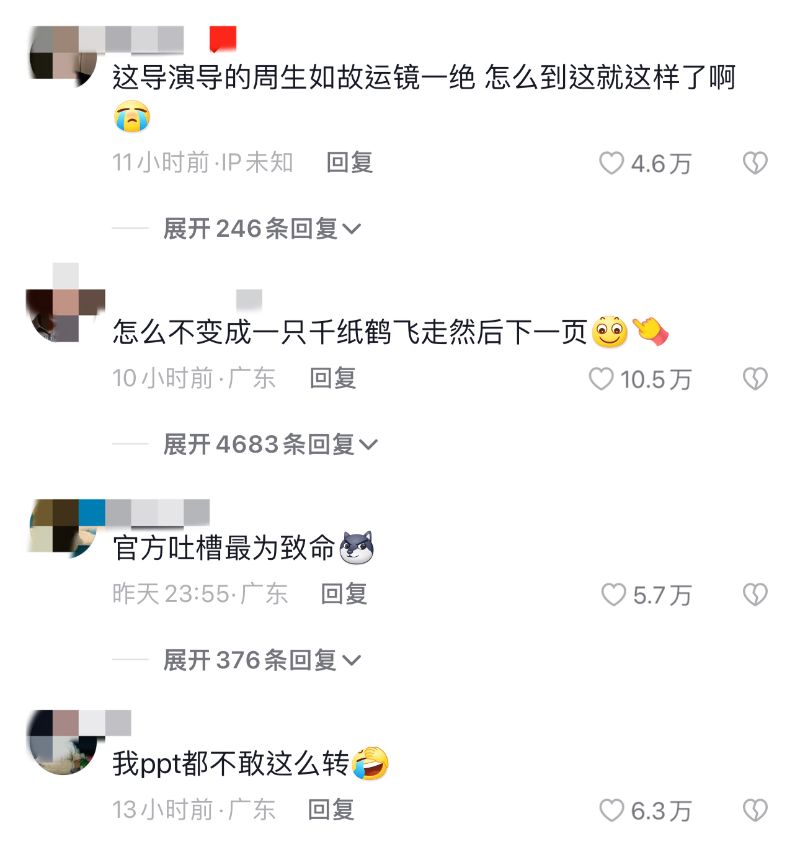Viewport: 800px width, 842px height.
Task: Dislike the comment about 周生如故运镜一绝
Action: click(755, 163)
